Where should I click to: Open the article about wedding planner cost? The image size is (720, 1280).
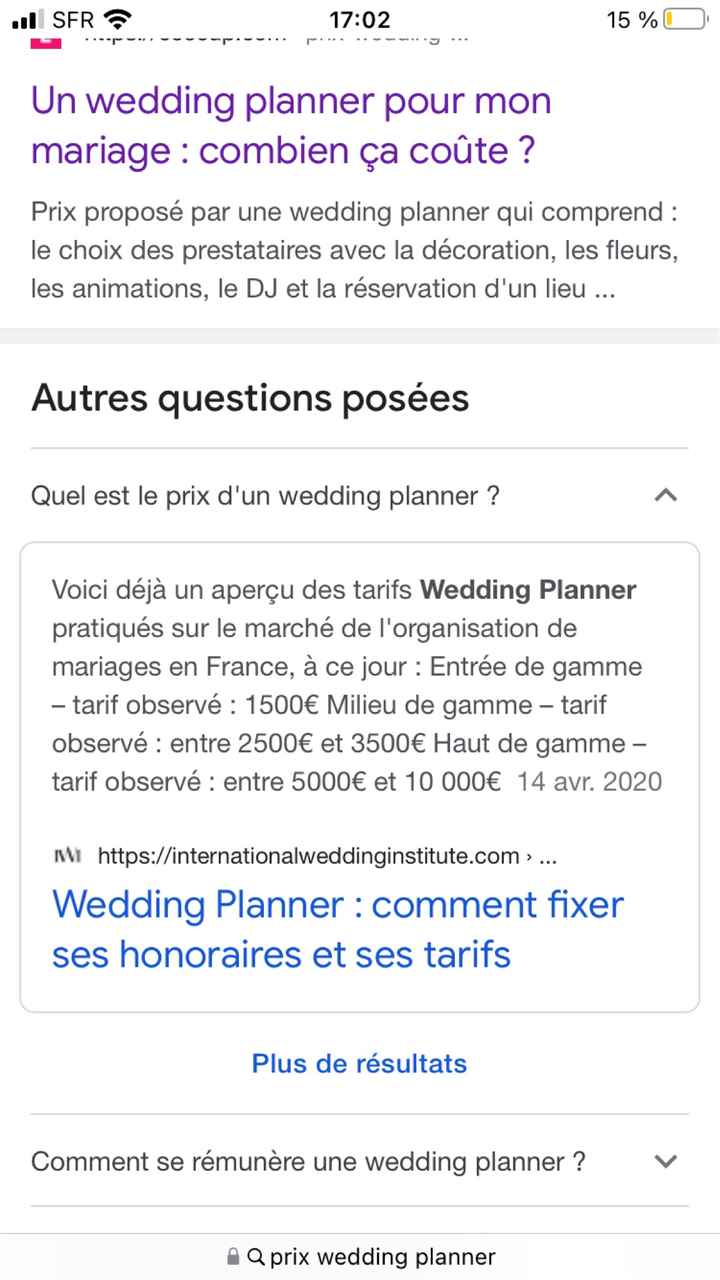click(291, 125)
